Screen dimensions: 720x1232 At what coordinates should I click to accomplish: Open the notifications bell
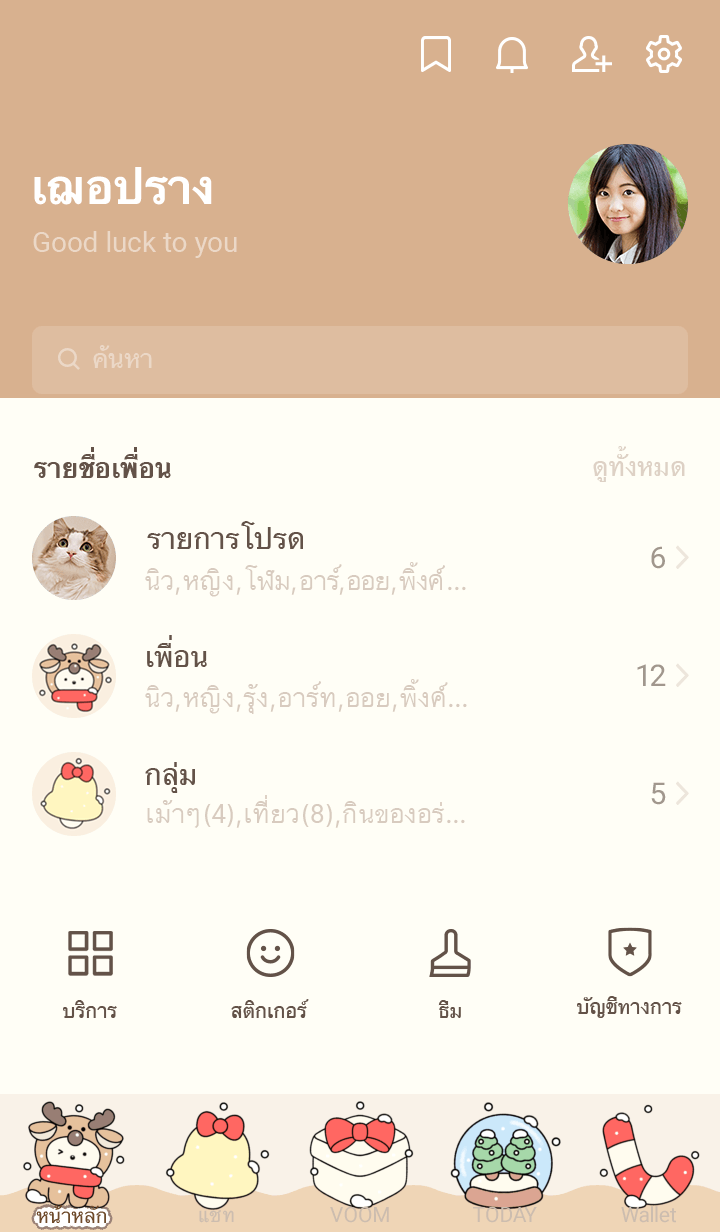pos(512,55)
